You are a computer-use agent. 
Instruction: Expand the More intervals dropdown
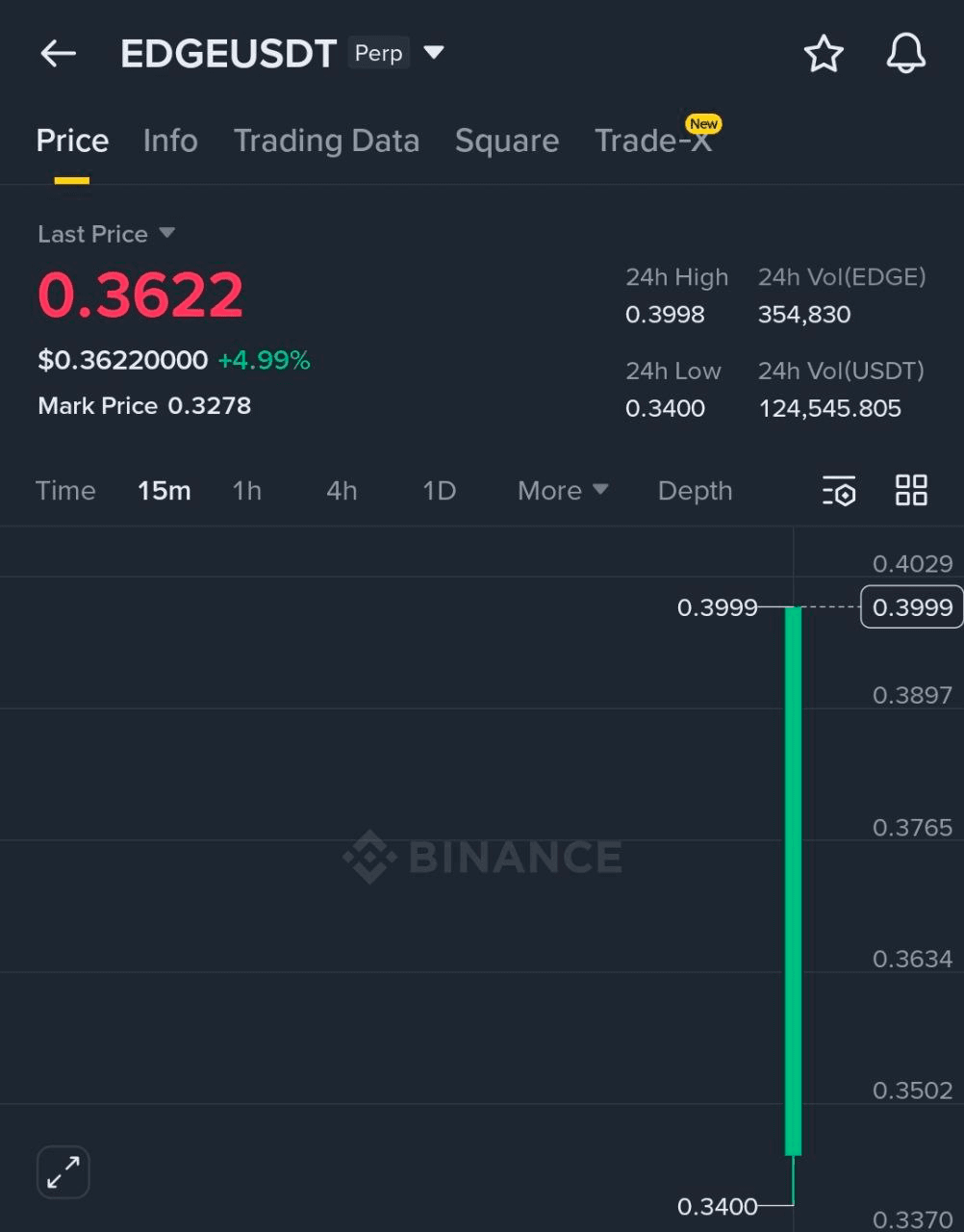[563, 491]
